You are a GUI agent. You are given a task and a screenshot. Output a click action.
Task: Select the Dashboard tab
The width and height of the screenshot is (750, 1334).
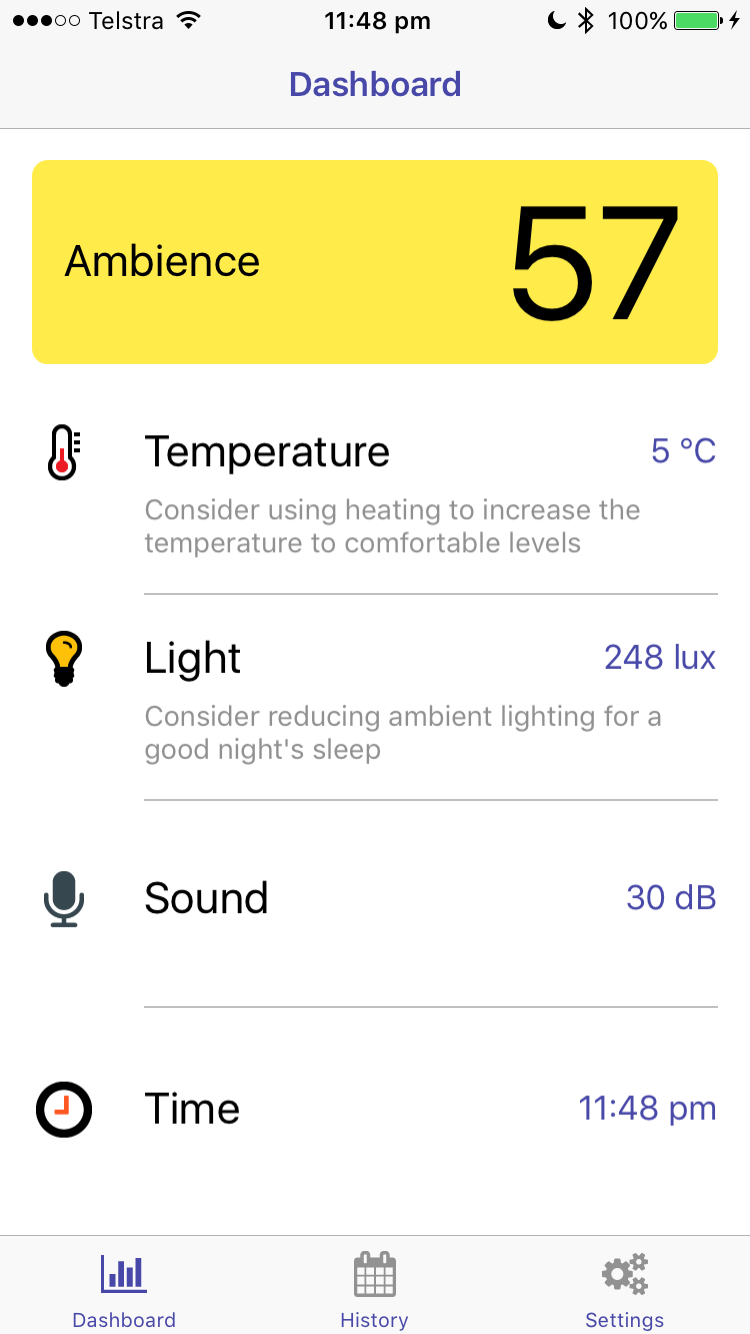pos(124,1288)
